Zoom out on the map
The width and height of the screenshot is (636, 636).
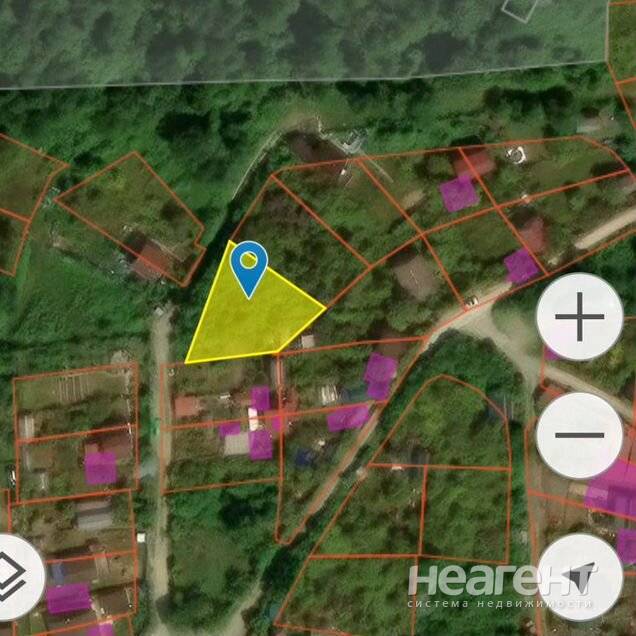[x=580, y=435]
